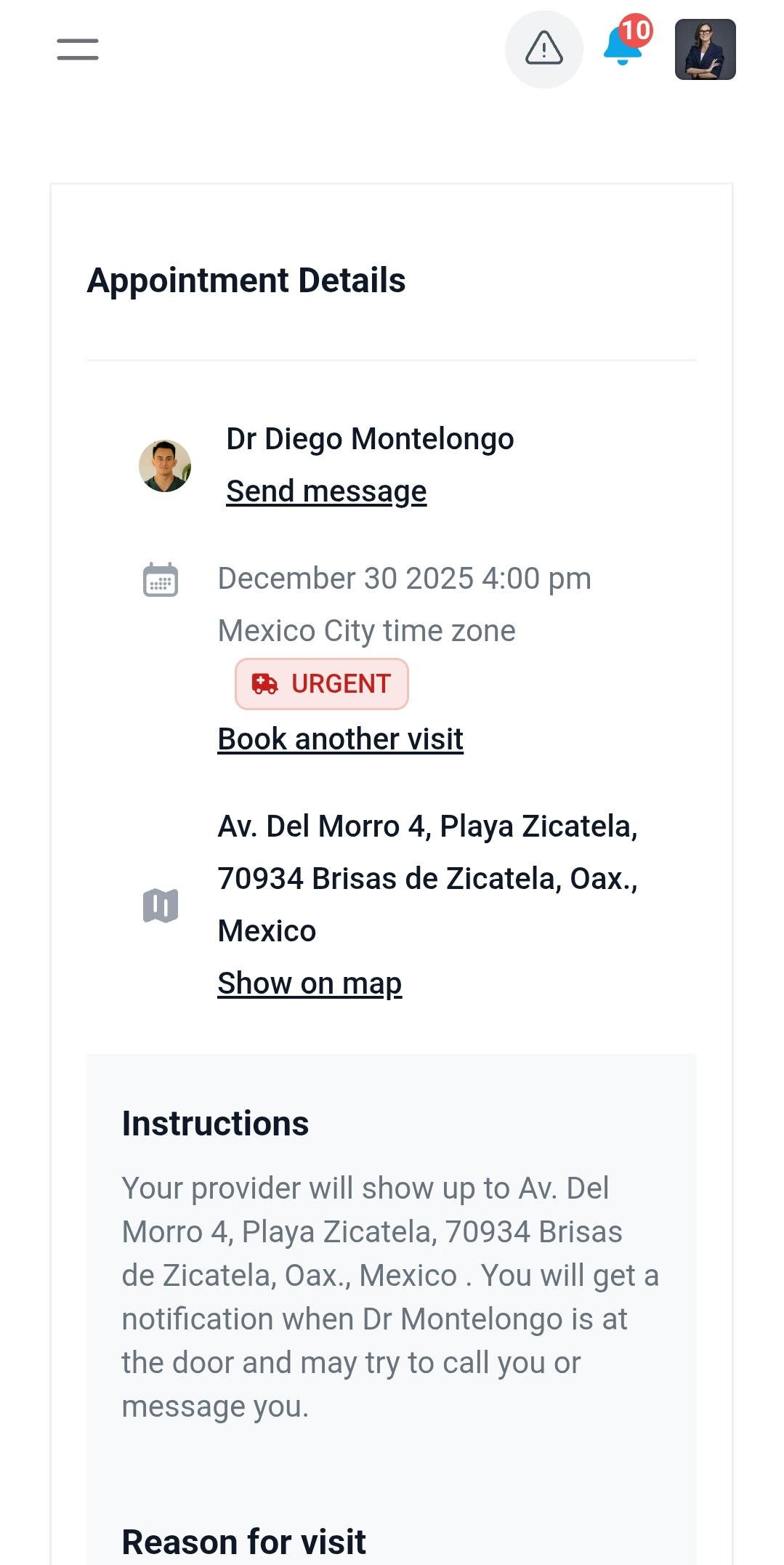The image size is (784, 1565).
Task: Click the warning alert icon
Action: click(543, 49)
